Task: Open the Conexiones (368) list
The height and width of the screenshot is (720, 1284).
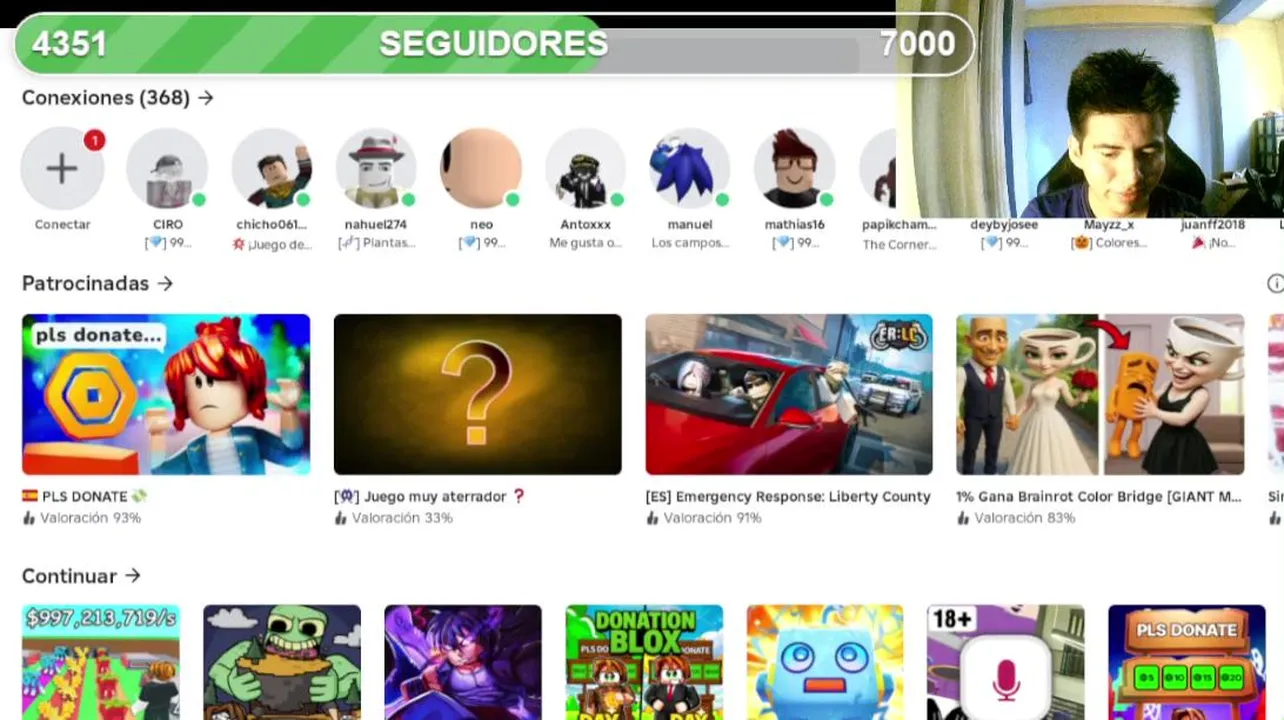Action: pos(118,98)
